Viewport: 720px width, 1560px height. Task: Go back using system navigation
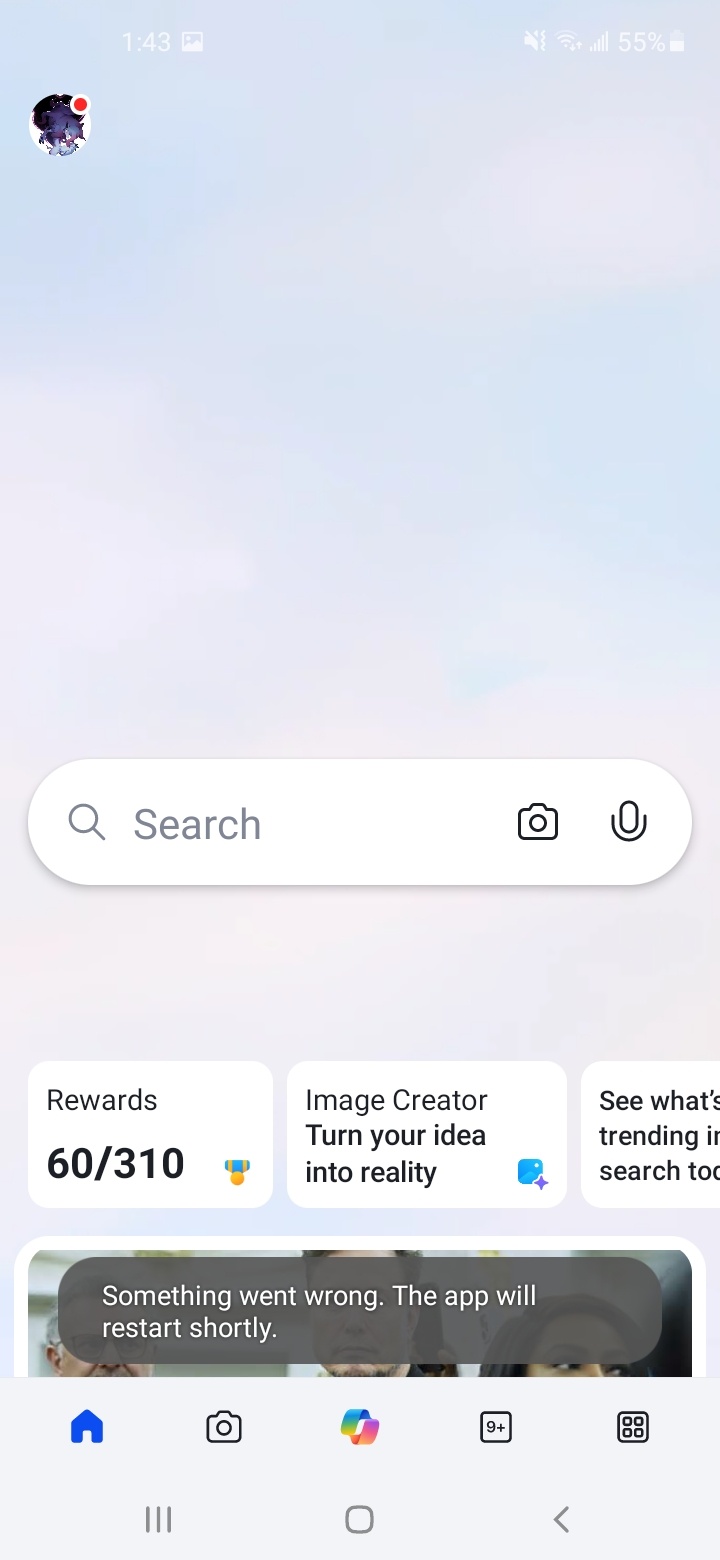[x=561, y=1520]
